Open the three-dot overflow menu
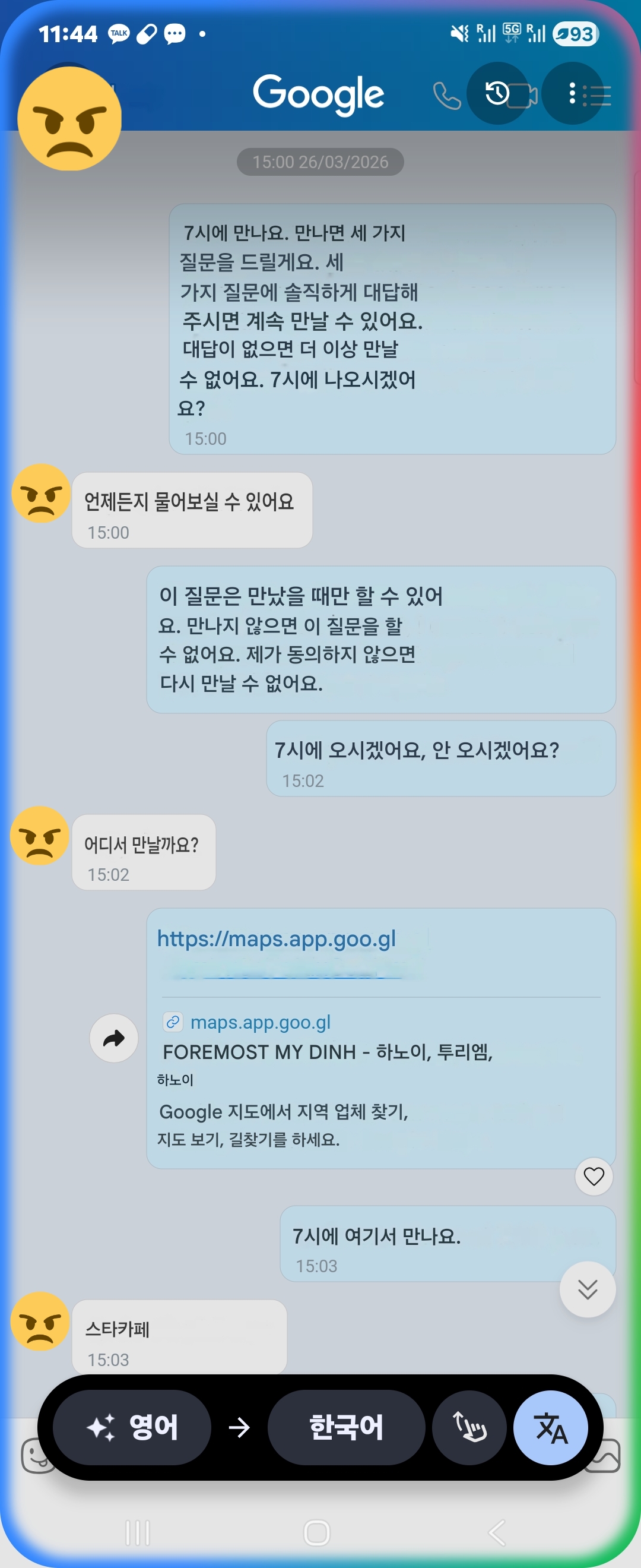The image size is (641, 1568). point(572,94)
